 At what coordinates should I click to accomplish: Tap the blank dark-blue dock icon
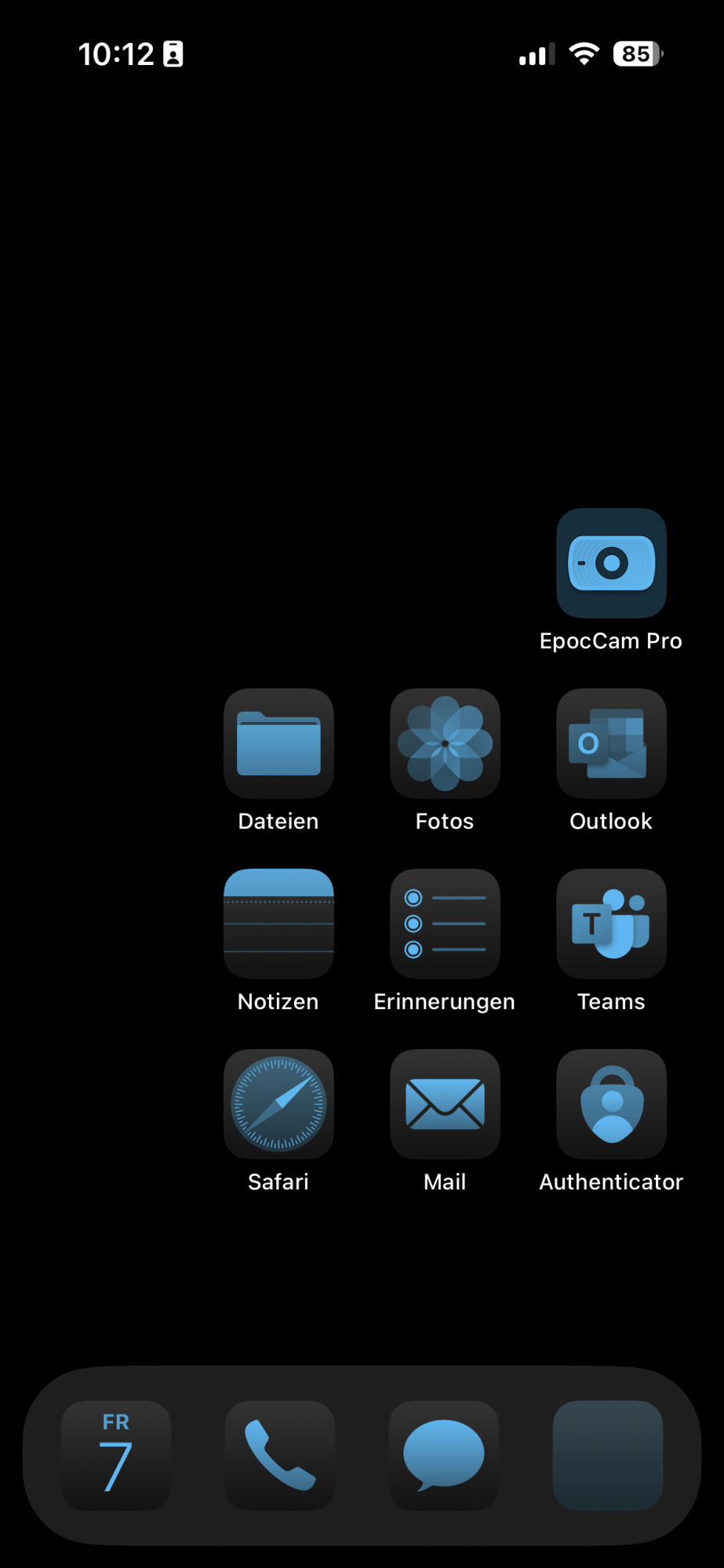coord(608,1455)
